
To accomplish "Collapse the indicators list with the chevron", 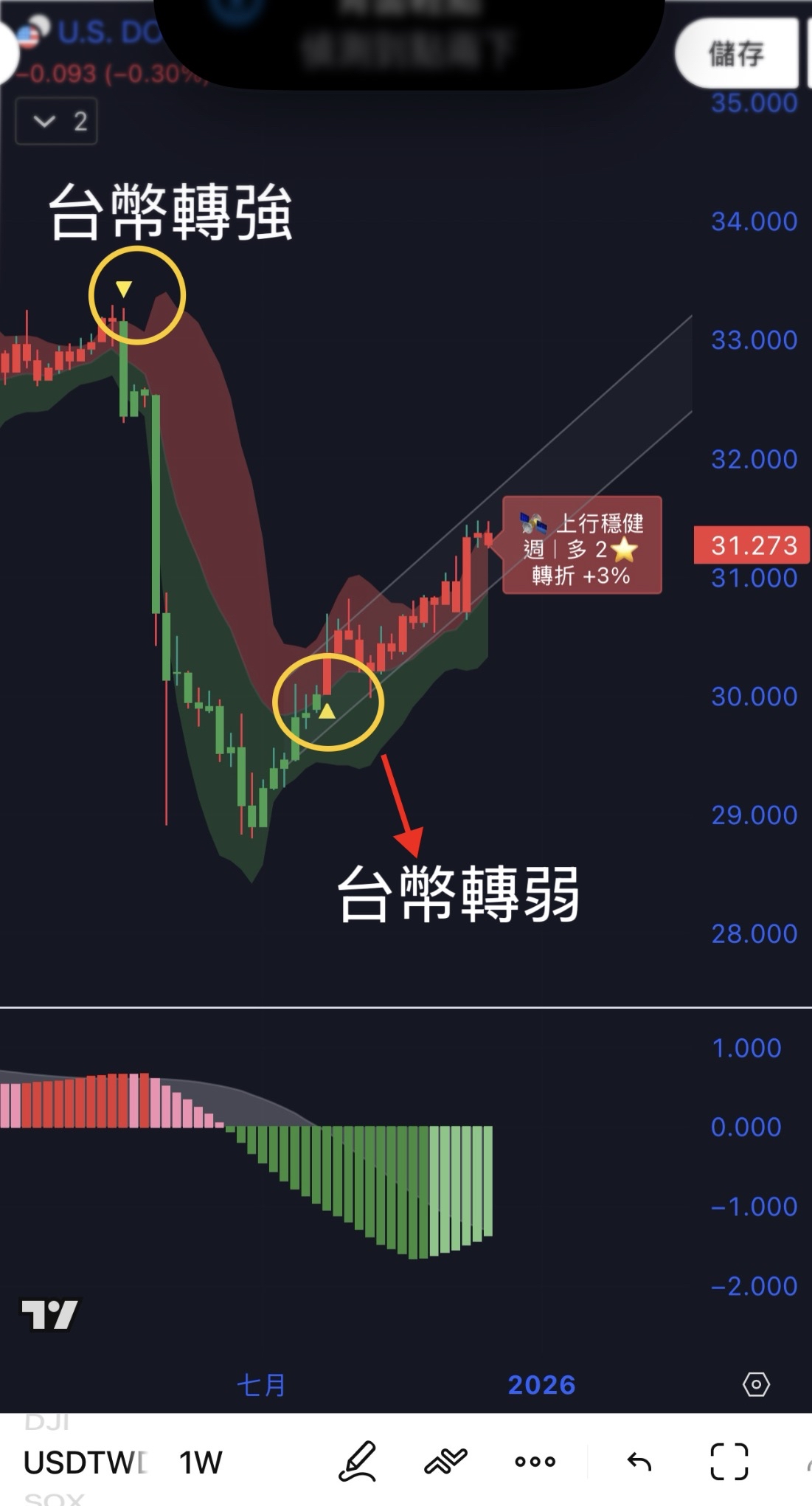I will pyautogui.click(x=55, y=121).
